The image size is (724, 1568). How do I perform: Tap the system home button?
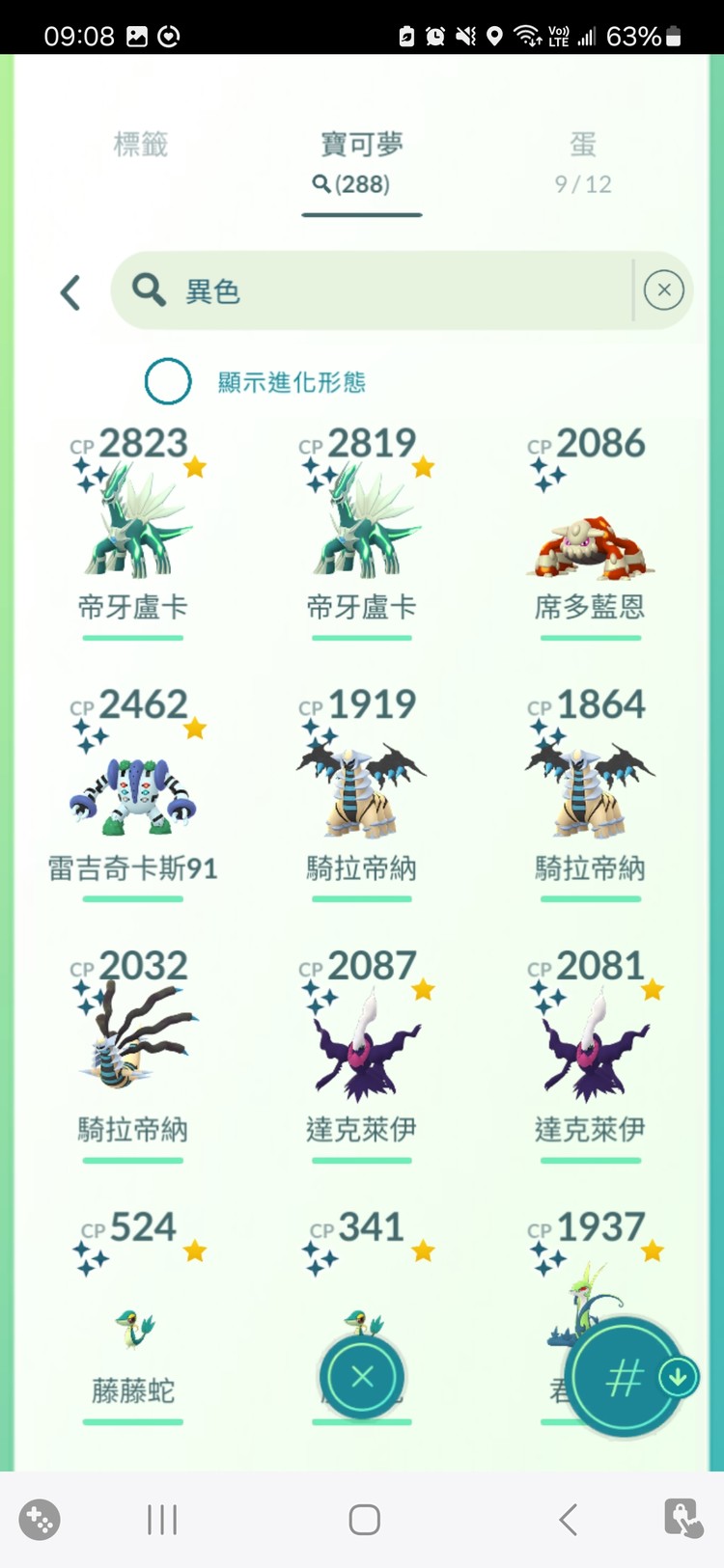pos(364,1520)
